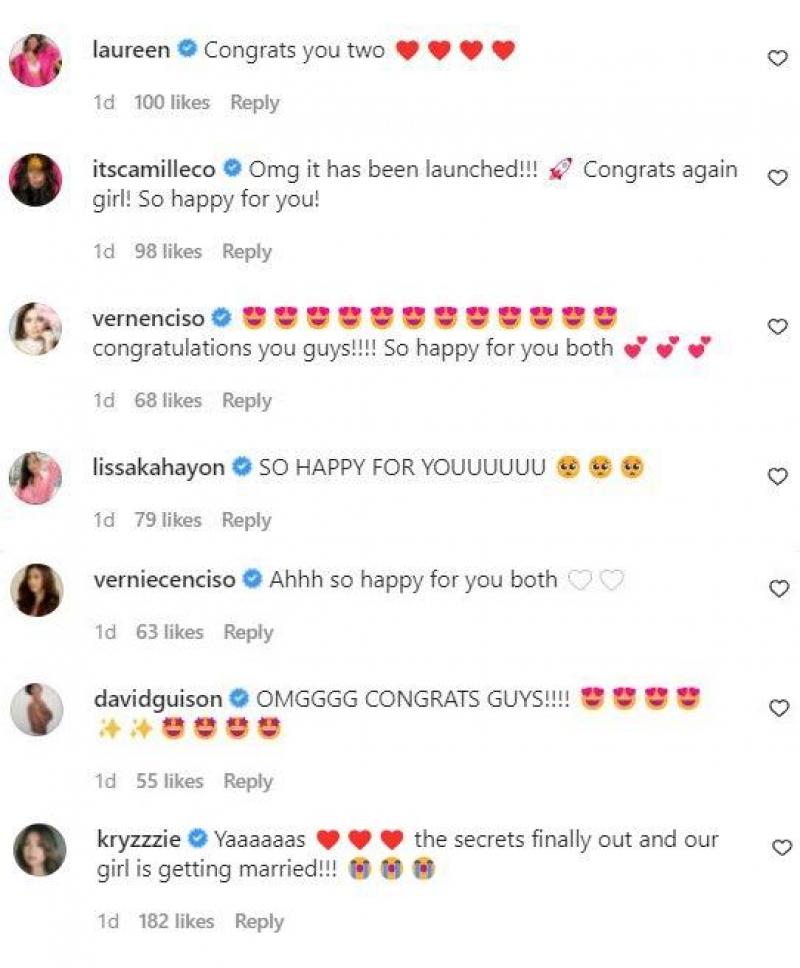Like lissakahayon's comment

point(777,476)
